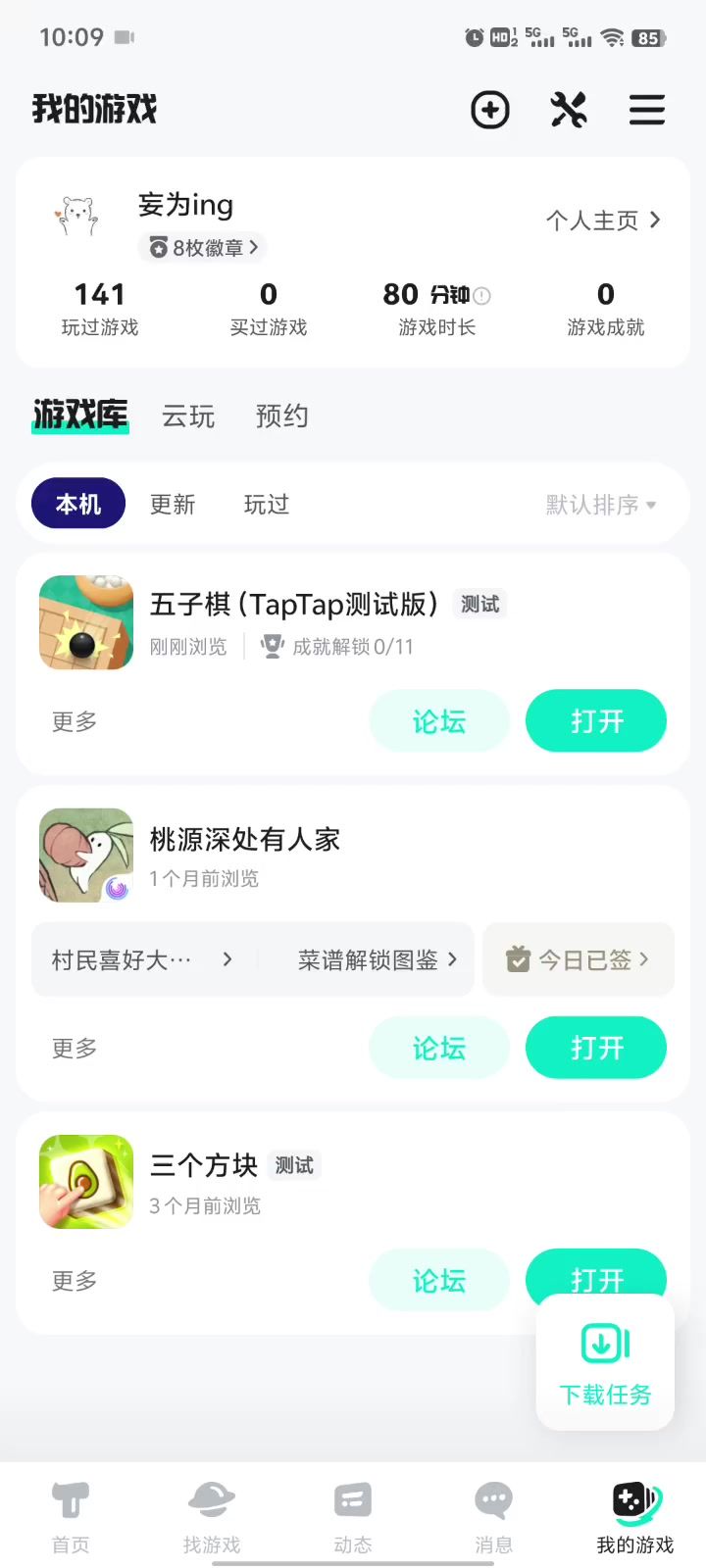Switch to the 预约 tab
Screen dimensions: 706x1568
(282, 416)
